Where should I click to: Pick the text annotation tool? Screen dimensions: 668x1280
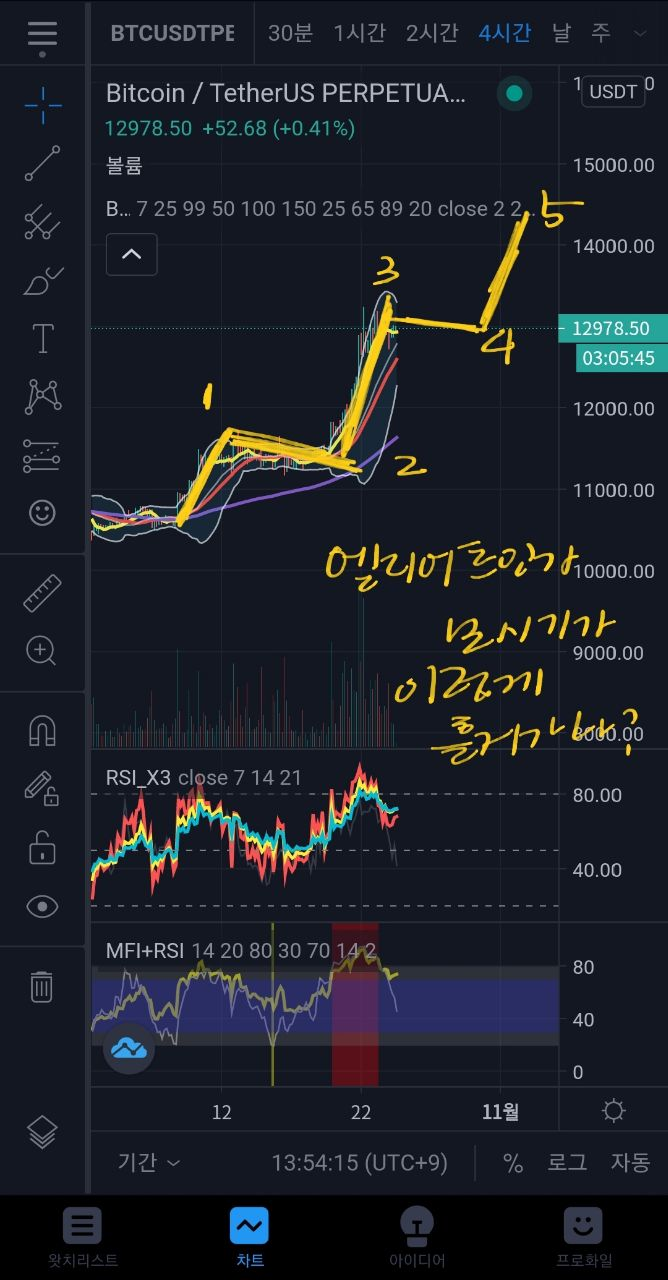[42, 339]
